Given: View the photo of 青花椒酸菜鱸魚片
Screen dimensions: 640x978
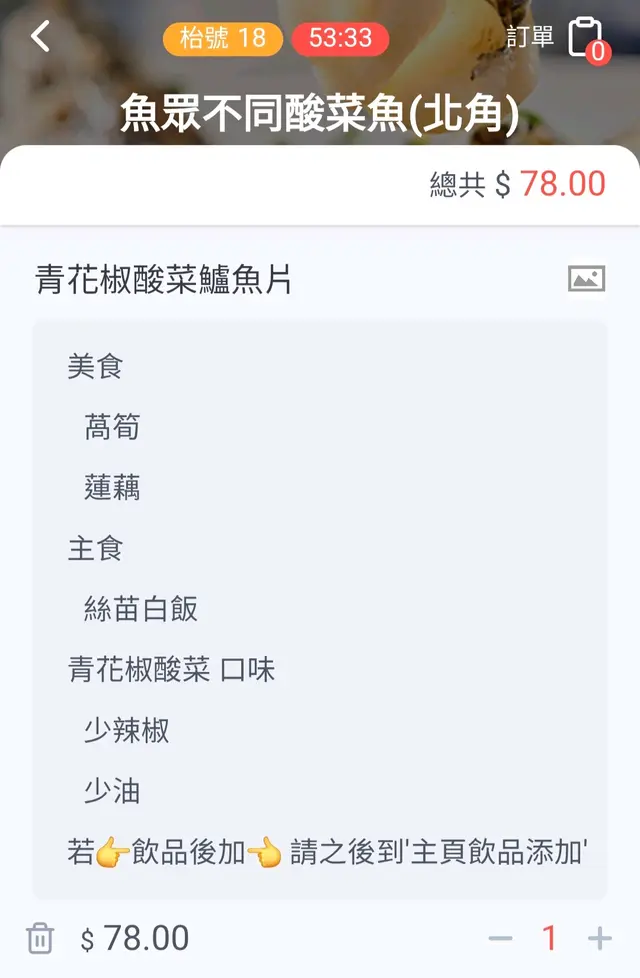Looking at the screenshot, I should [586, 279].
